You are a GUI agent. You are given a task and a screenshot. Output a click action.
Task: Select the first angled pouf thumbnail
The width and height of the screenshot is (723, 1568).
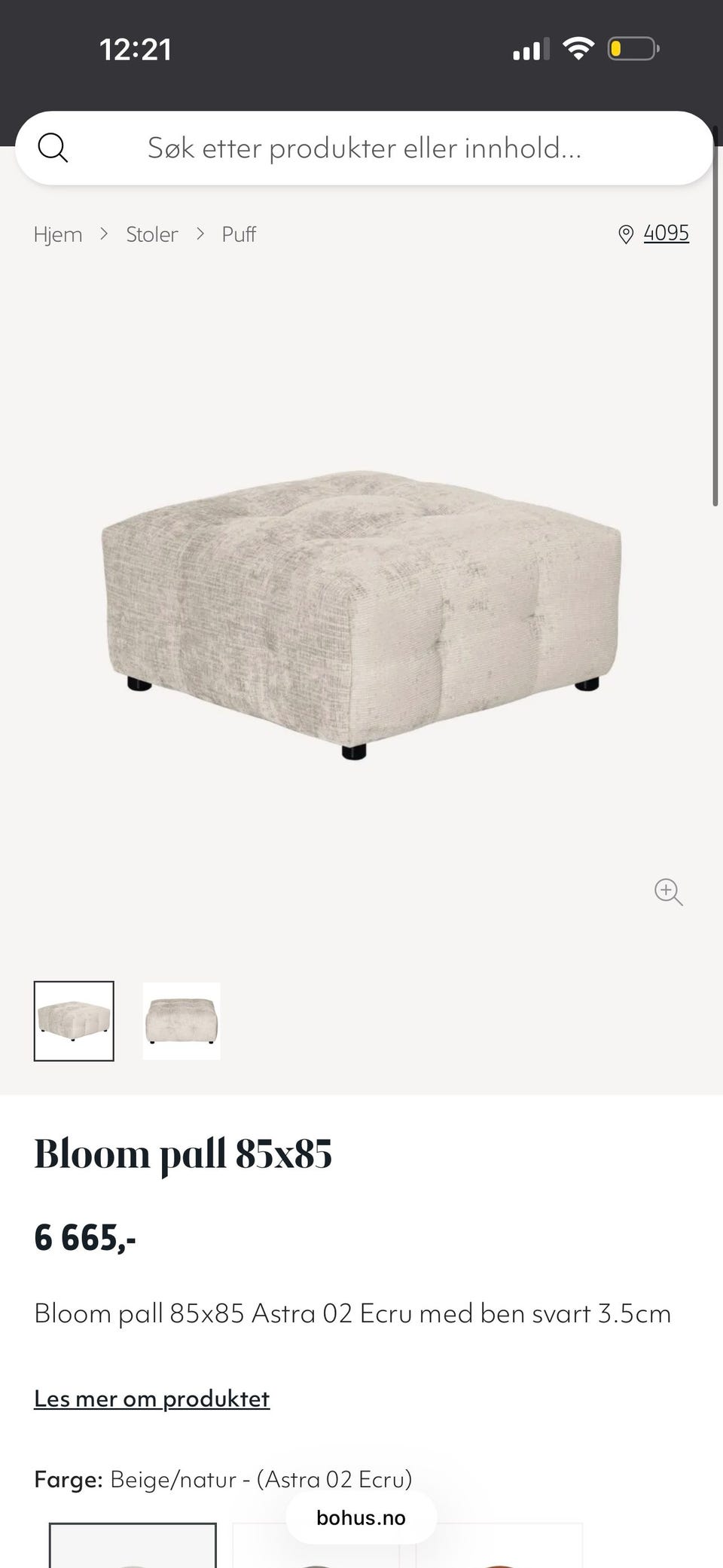tap(74, 1021)
